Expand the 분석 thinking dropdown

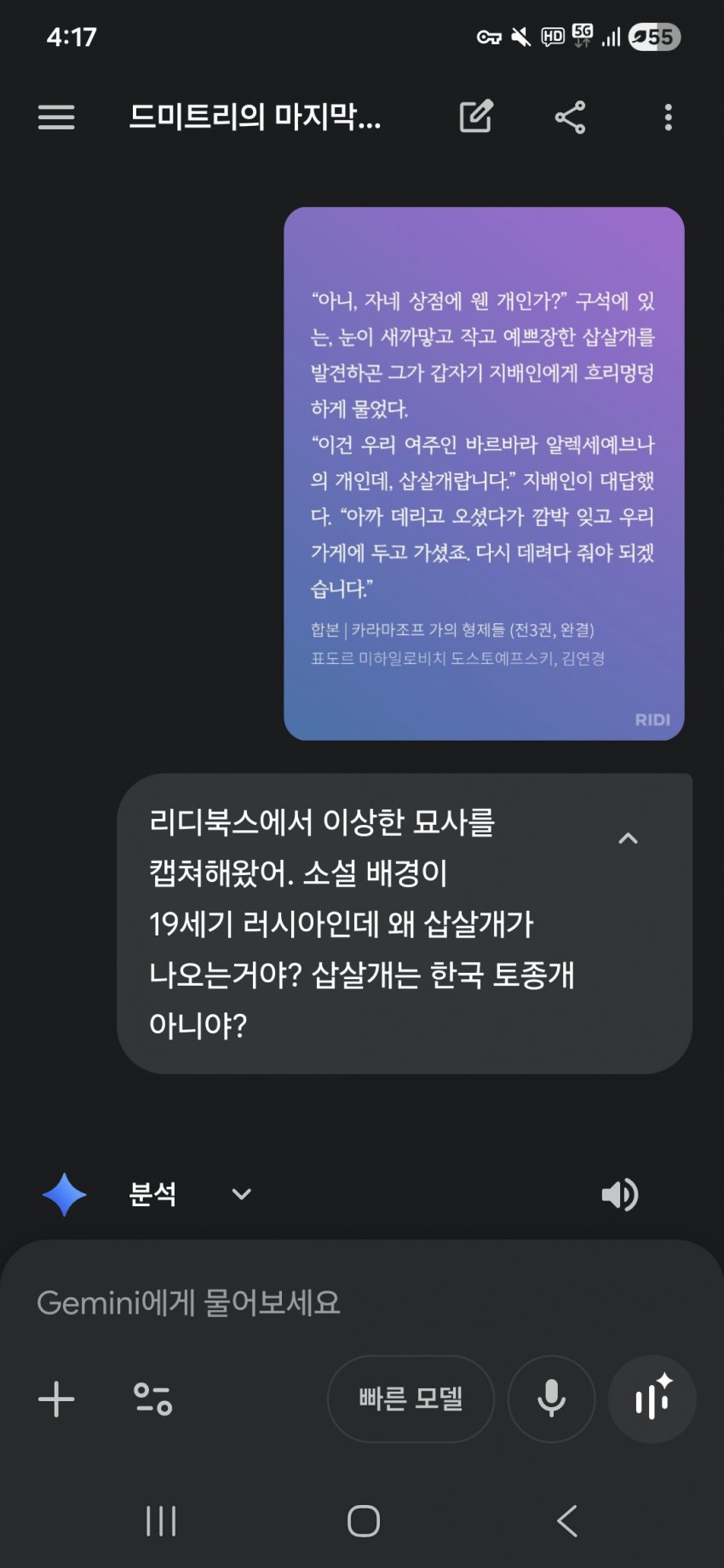242,1194
